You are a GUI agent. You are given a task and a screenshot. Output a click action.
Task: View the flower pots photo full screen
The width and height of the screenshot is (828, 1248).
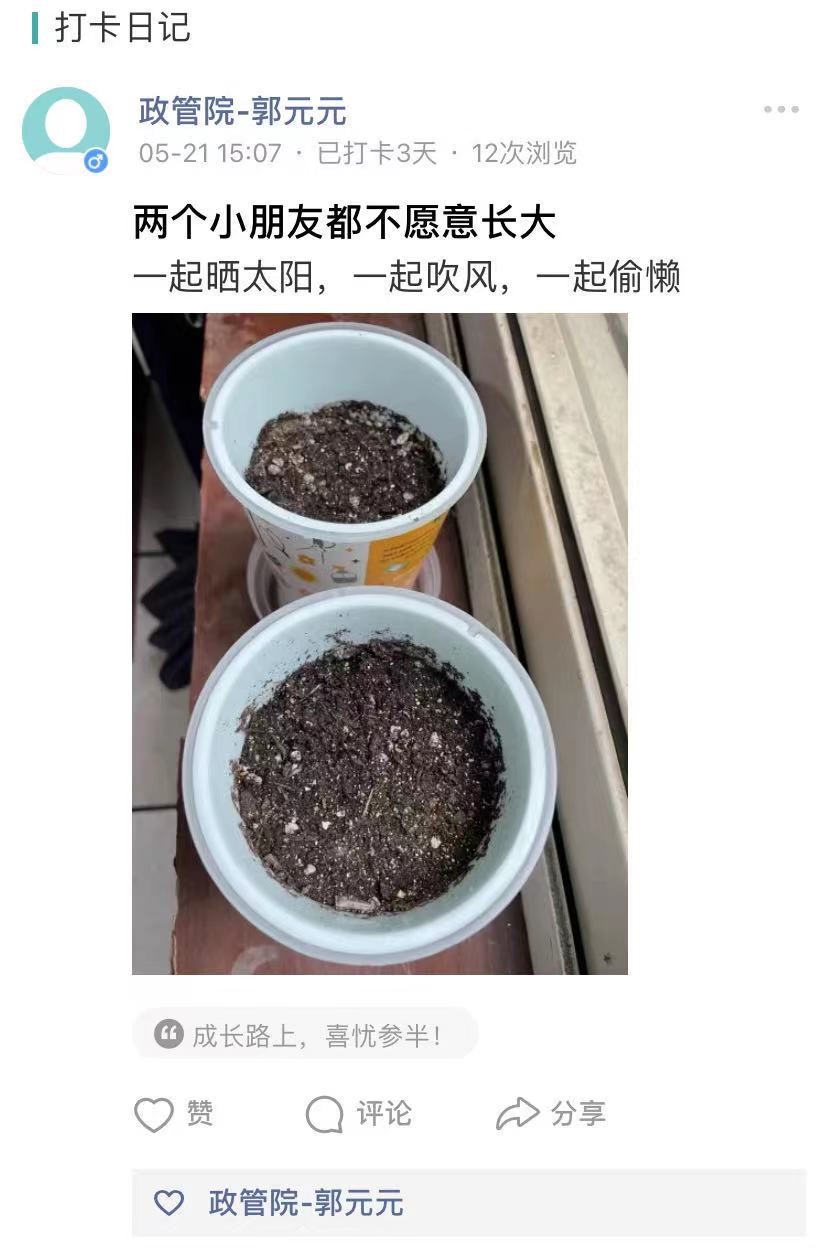(x=380, y=643)
